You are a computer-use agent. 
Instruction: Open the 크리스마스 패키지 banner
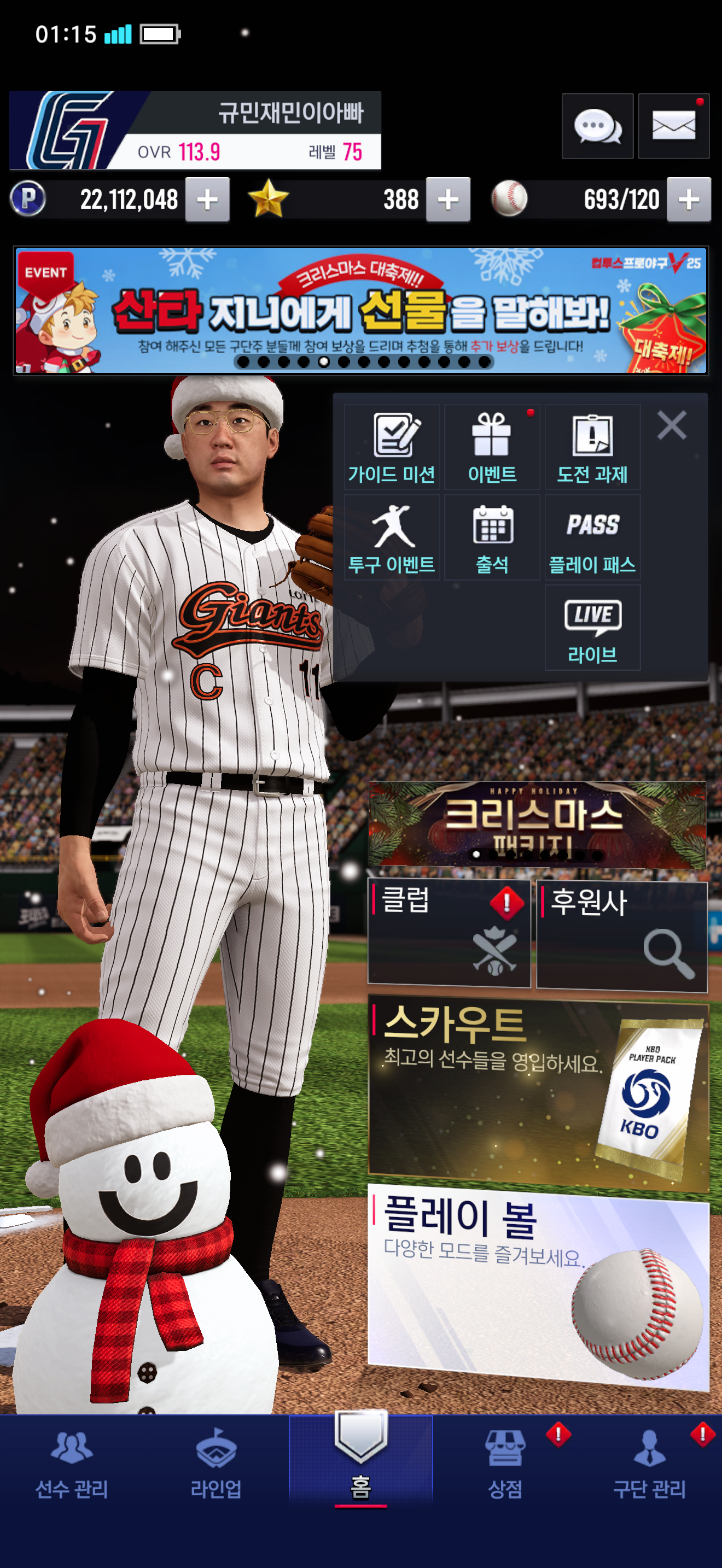point(537,824)
